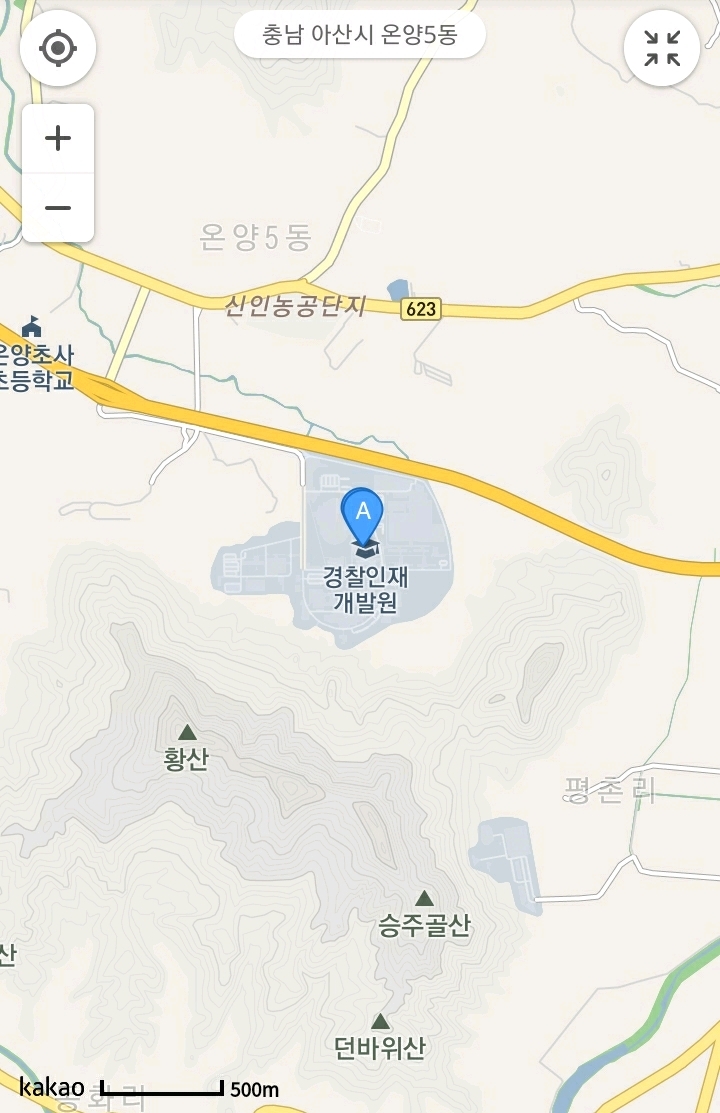Click the 신인농공단지 label on the map

pyautogui.click(x=295, y=307)
